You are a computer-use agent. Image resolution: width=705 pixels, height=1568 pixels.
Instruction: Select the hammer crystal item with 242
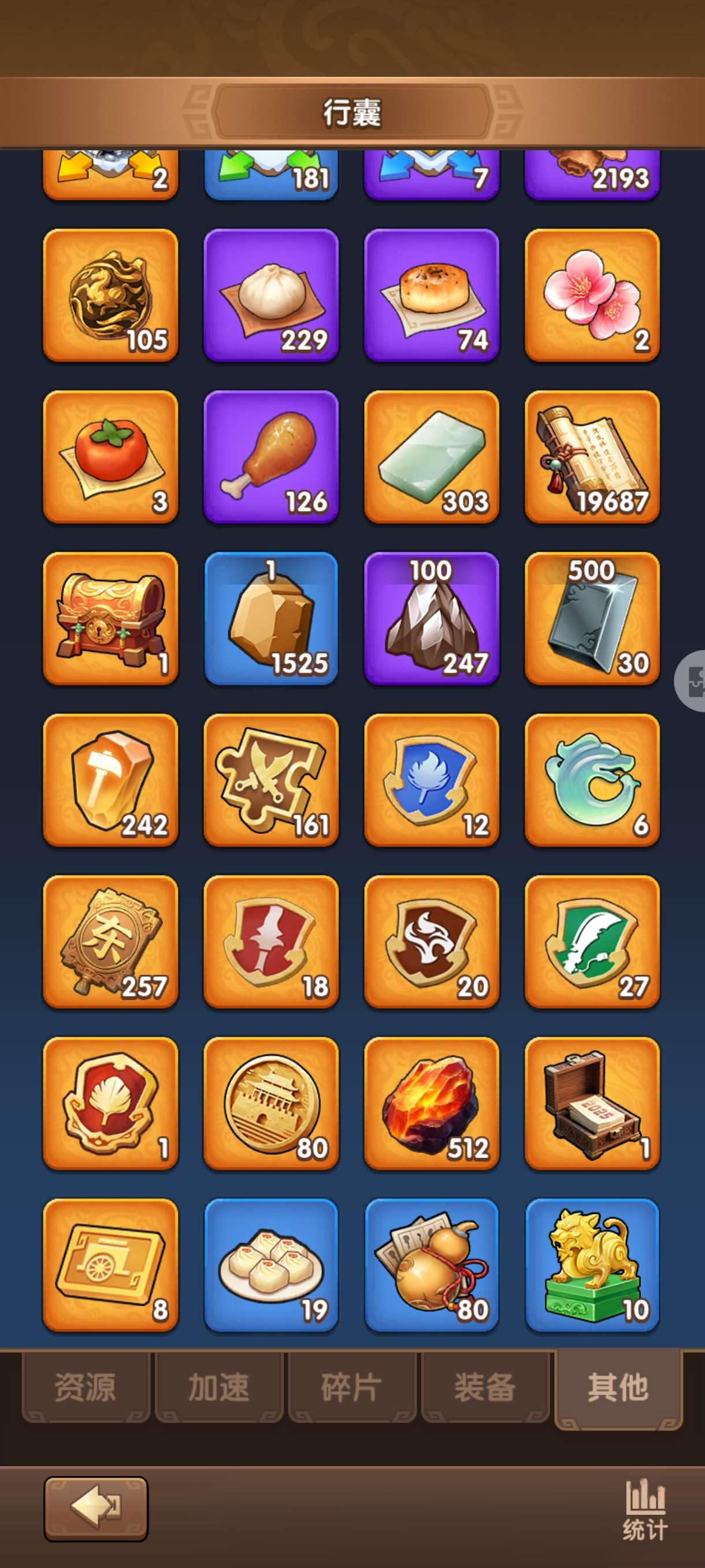[110, 780]
